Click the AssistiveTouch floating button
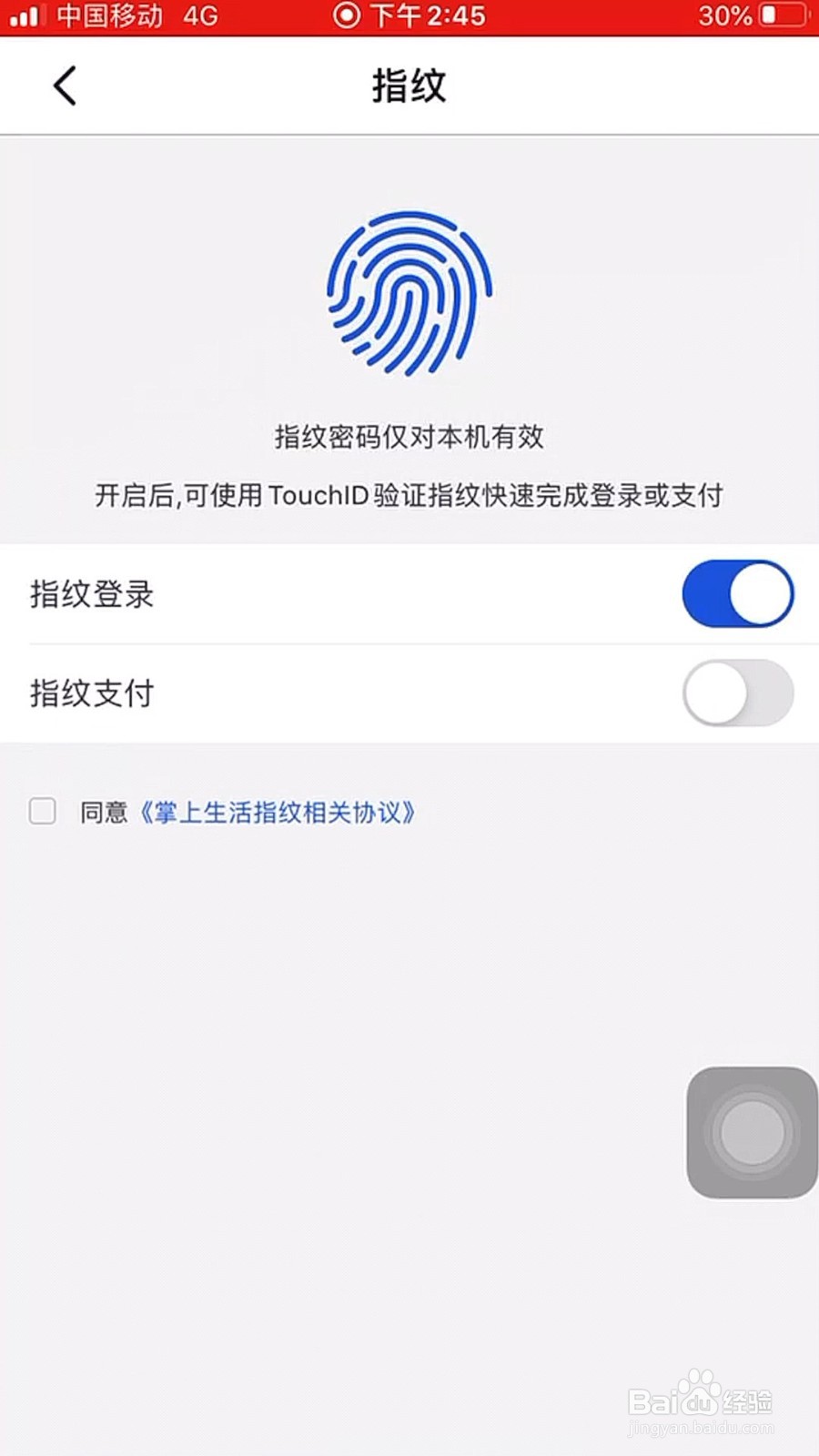Screen dimensions: 819x1456 pyautogui.click(x=750, y=1132)
